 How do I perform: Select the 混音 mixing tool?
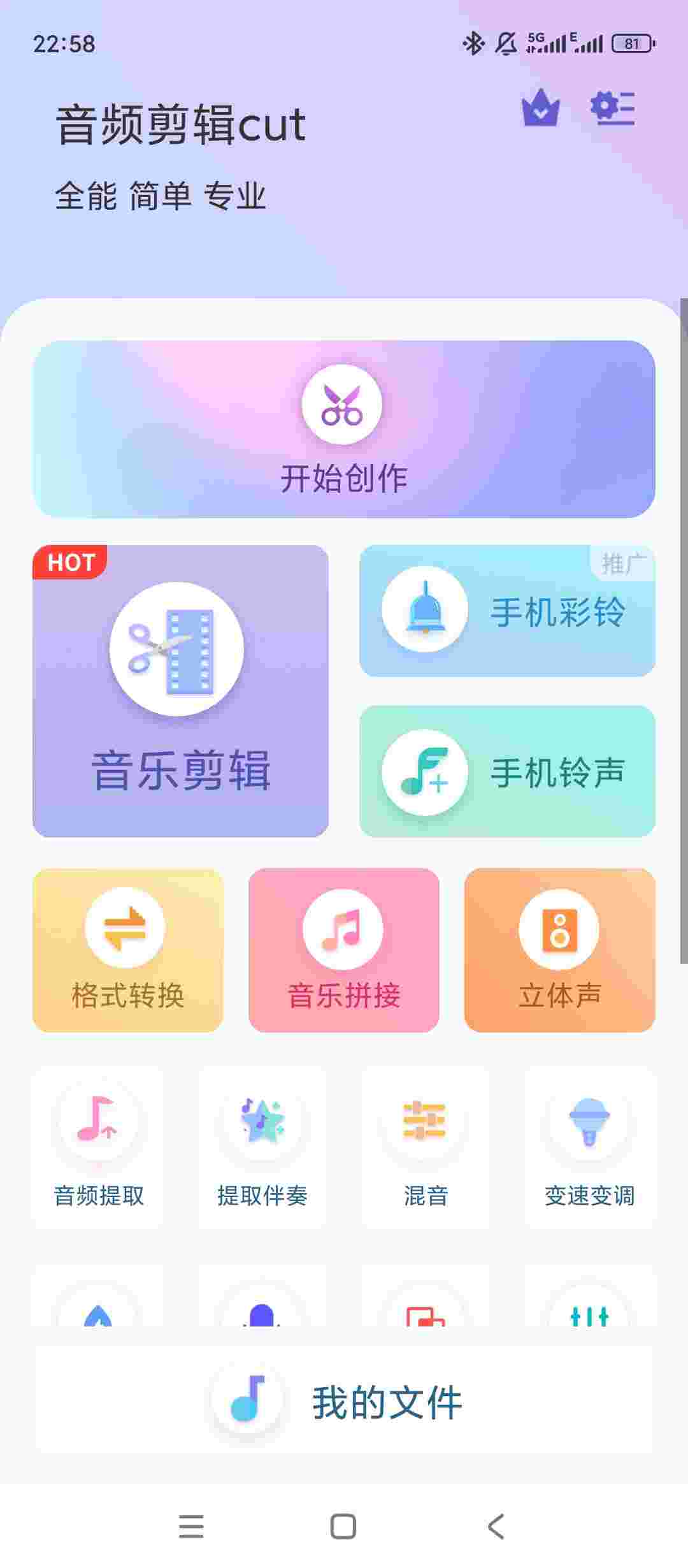425,1149
